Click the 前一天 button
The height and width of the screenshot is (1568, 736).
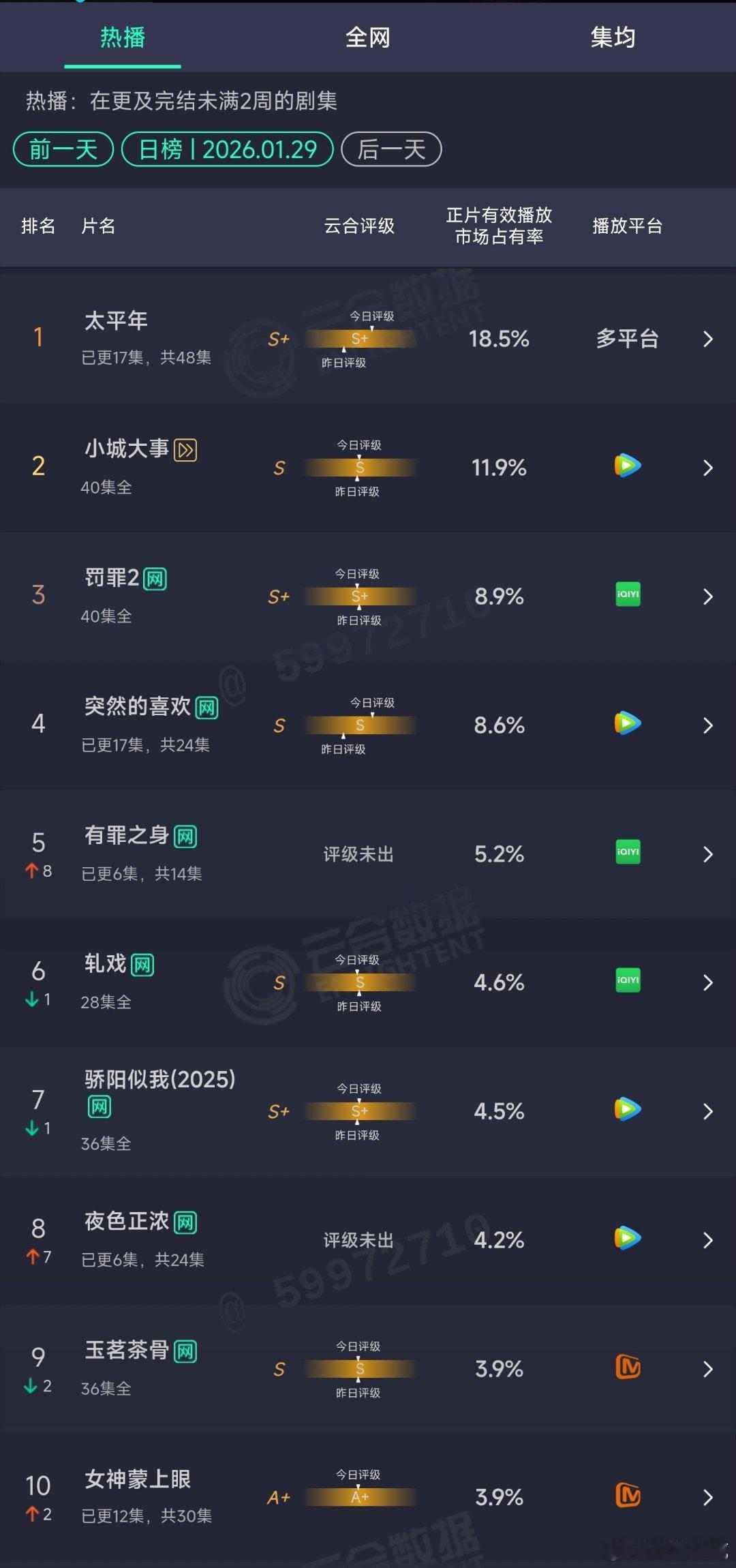63,149
